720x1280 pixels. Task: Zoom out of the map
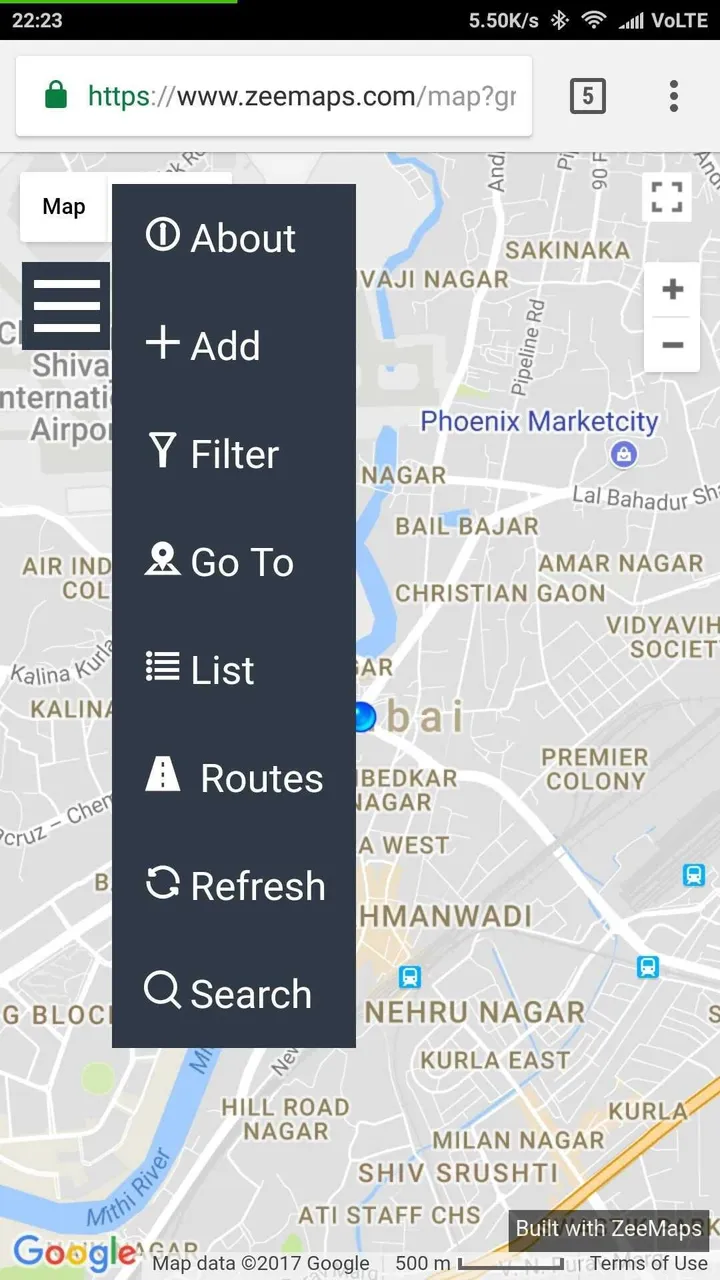coord(672,345)
